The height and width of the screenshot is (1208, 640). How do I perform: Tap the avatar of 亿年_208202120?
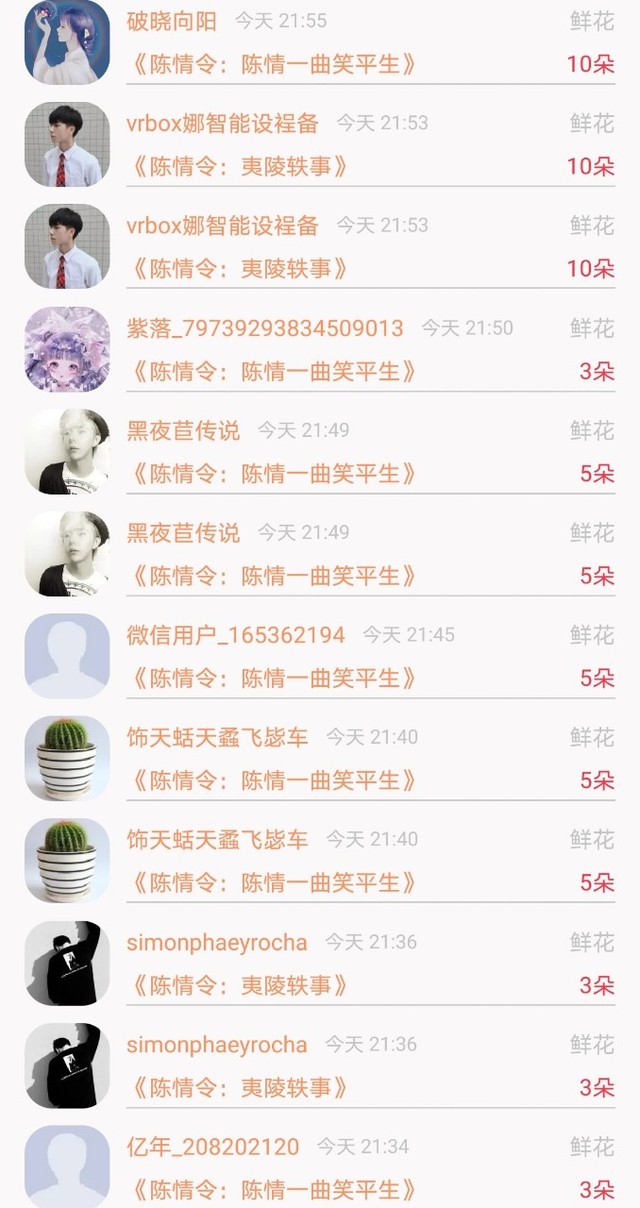tap(67, 1166)
